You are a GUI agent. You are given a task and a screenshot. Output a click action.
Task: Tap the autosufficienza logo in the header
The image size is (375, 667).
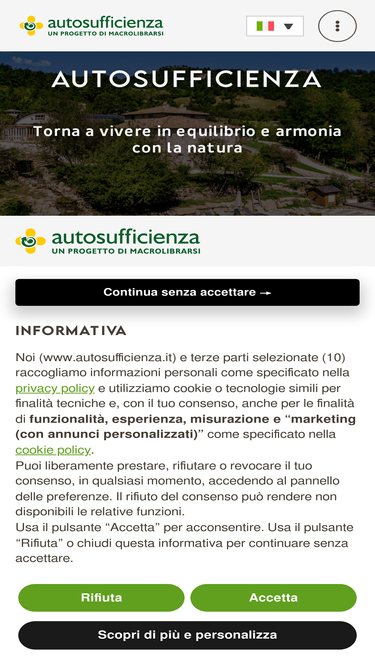(x=91, y=26)
